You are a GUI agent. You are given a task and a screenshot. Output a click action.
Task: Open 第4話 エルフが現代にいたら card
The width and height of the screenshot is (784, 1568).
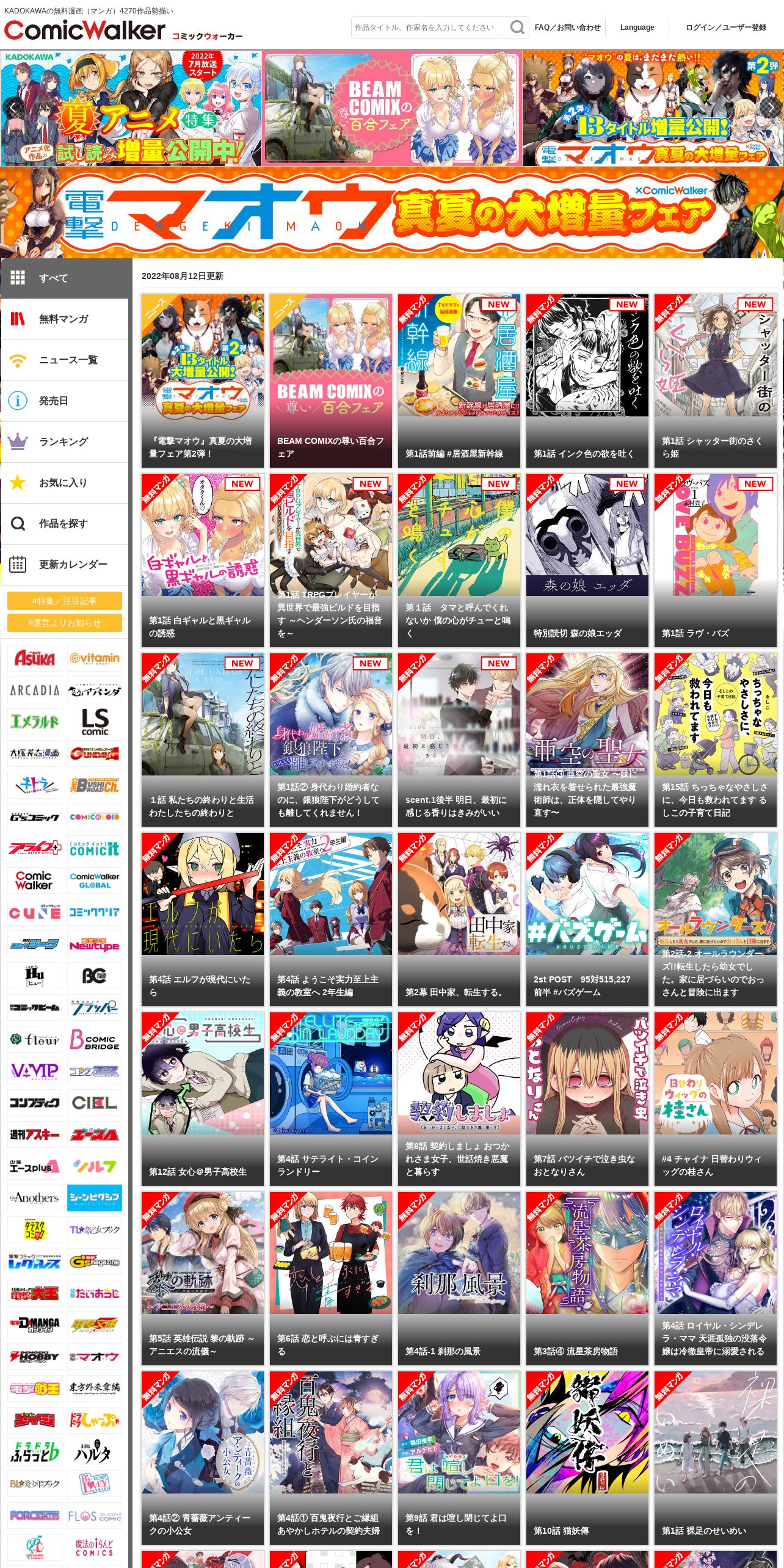tap(203, 920)
